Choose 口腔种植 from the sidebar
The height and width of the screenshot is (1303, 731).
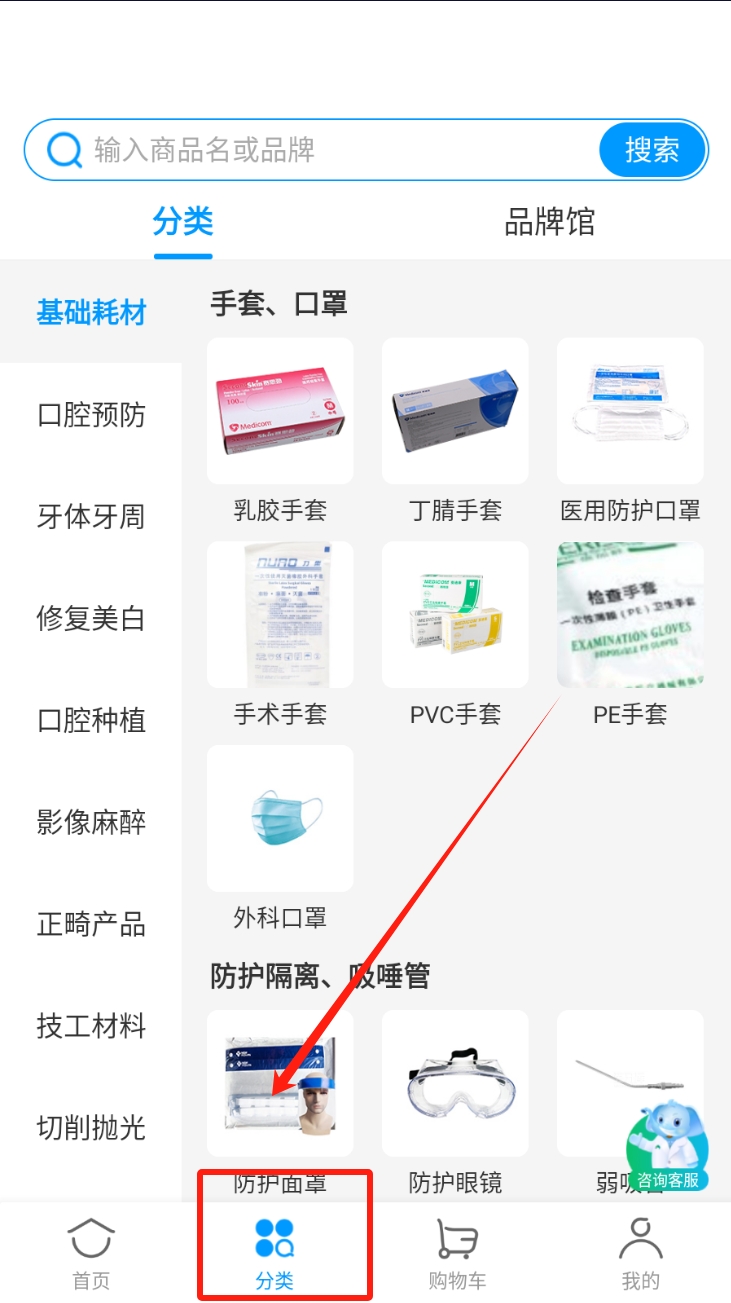coord(91,721)
